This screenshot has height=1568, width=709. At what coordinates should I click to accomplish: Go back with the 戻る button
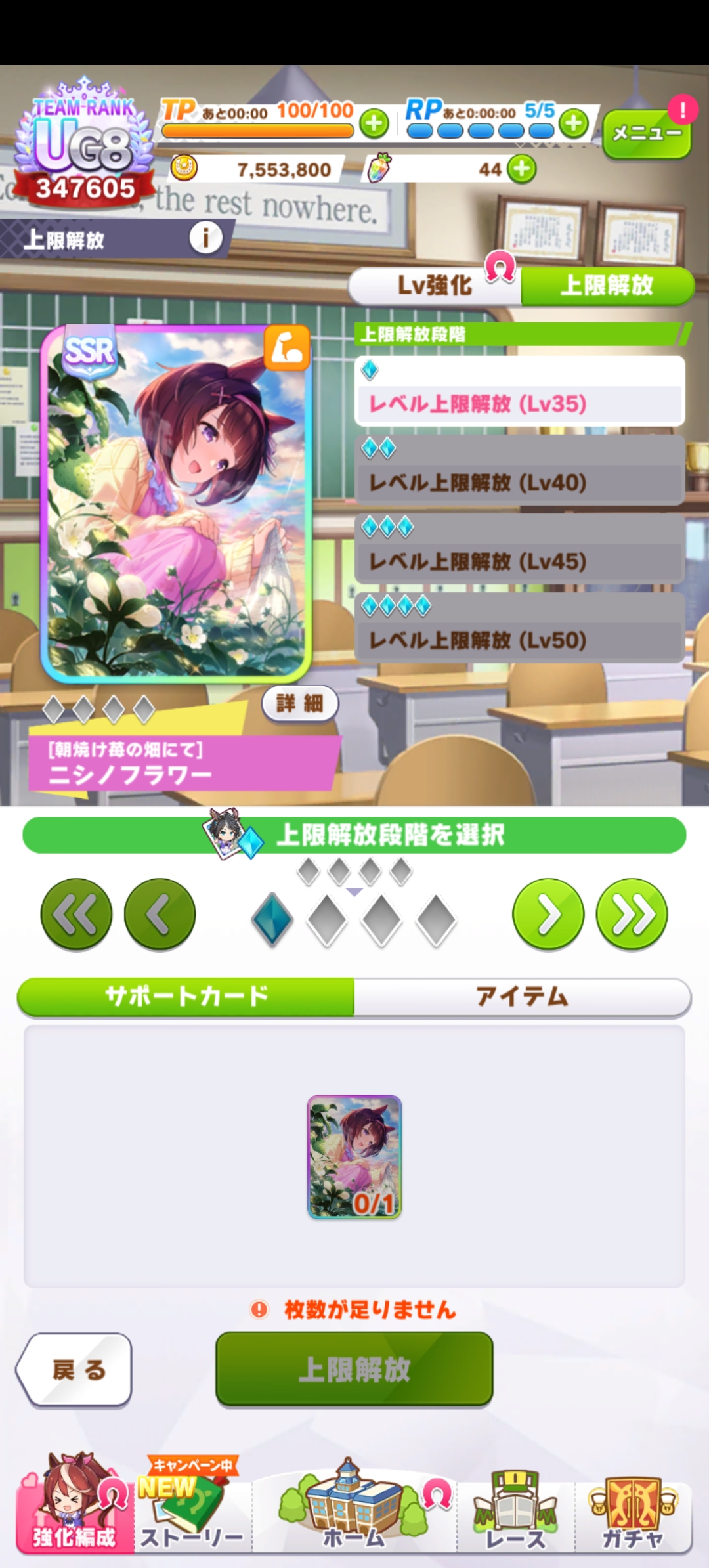coord(75,1370)
